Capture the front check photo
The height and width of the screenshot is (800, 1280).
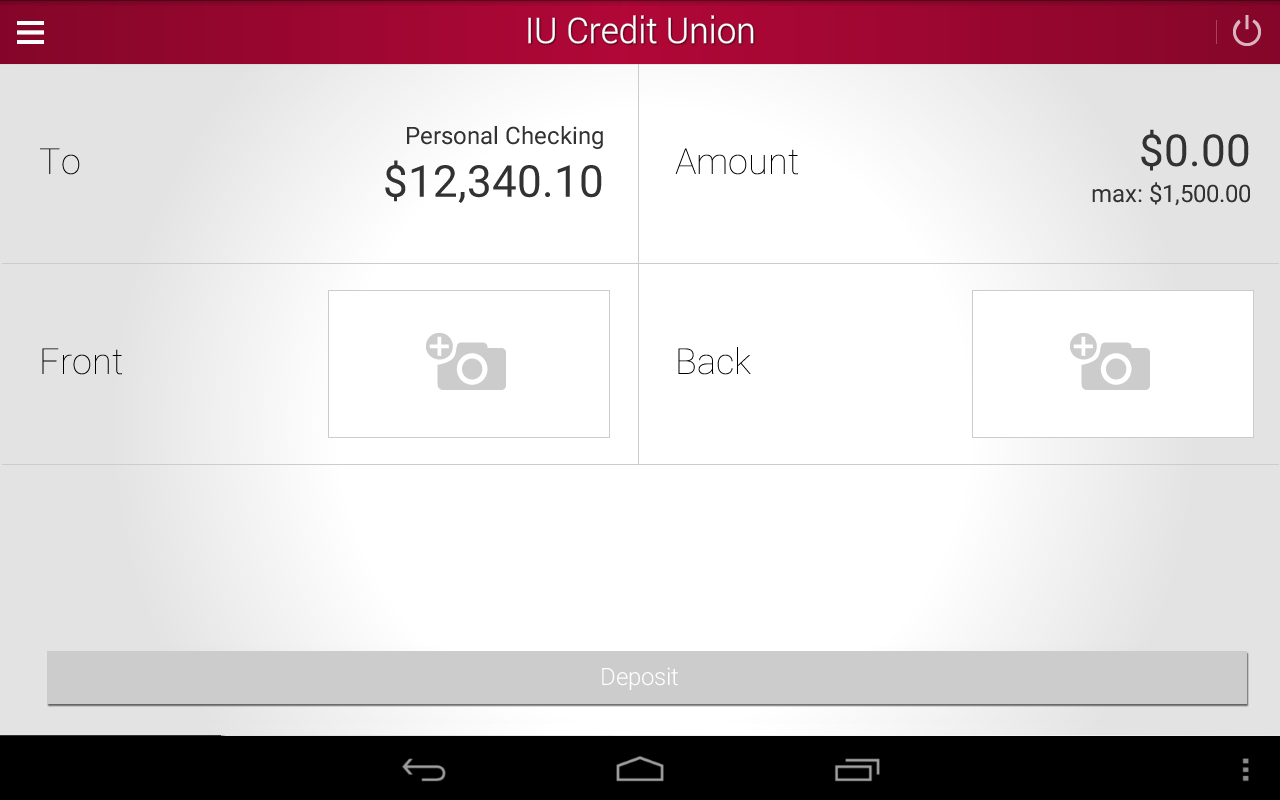tap(468, 364)
